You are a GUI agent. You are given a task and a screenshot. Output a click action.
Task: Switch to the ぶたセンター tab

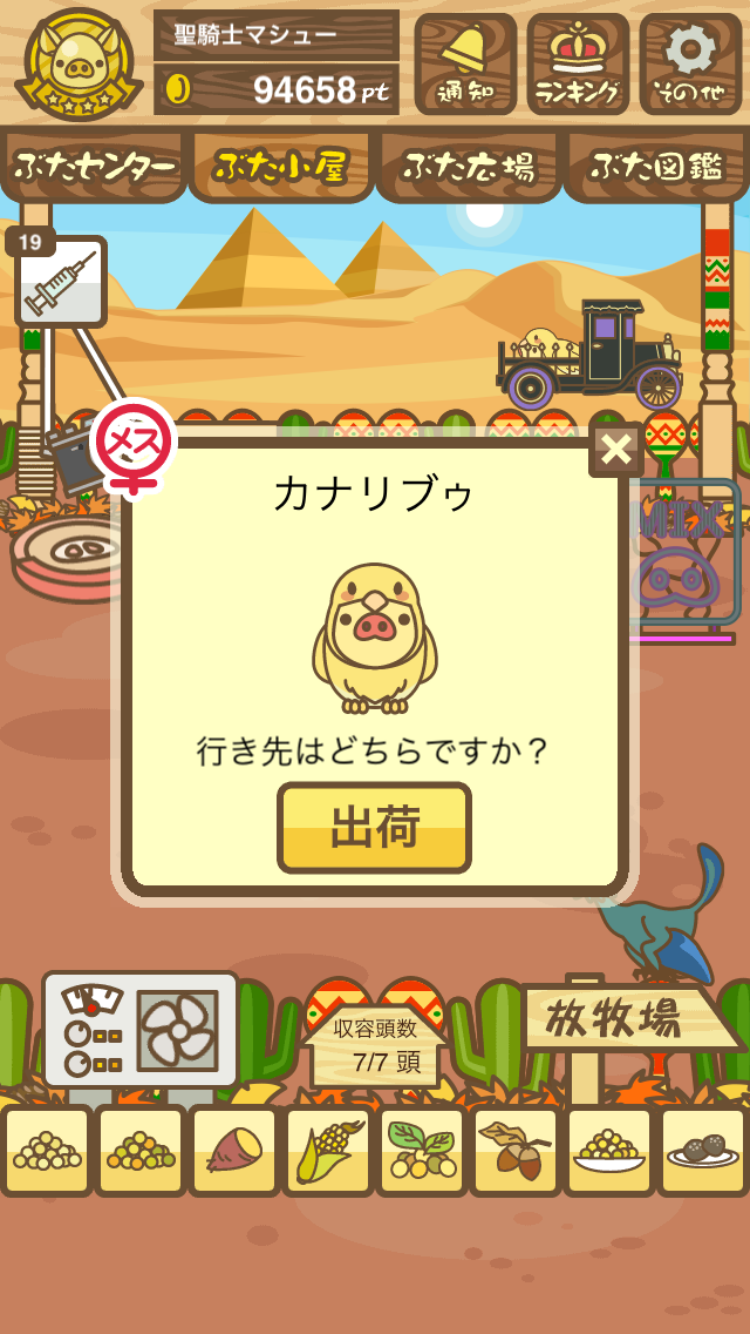pyautogui.click(x=94, y=166)
